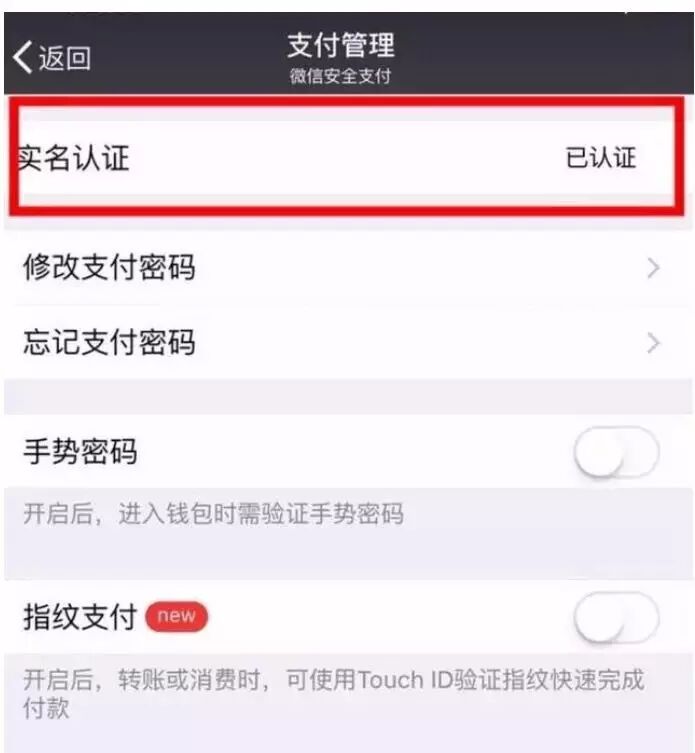The height and width of the screenshot is (753, 695).
Task: Enable the 手势密码 switch
Action: [616, 453]
